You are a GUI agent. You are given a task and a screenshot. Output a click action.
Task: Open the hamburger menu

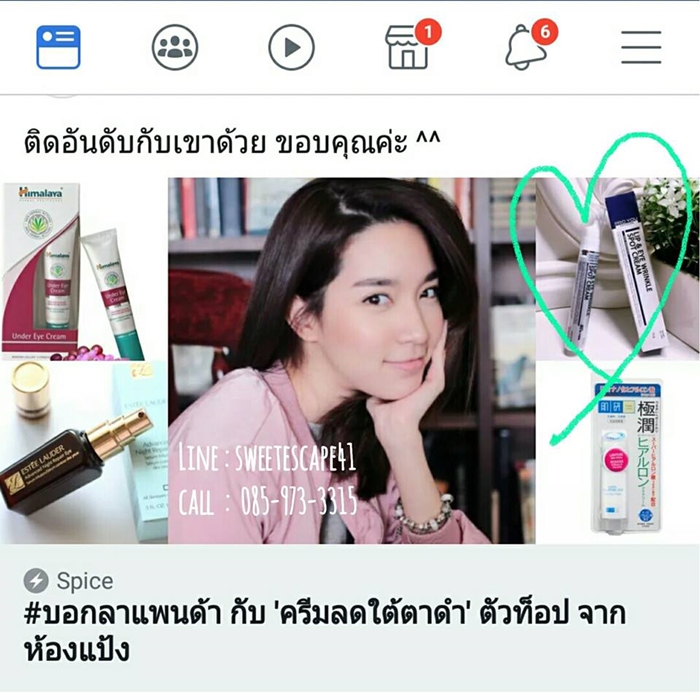(x=641, y=47)
